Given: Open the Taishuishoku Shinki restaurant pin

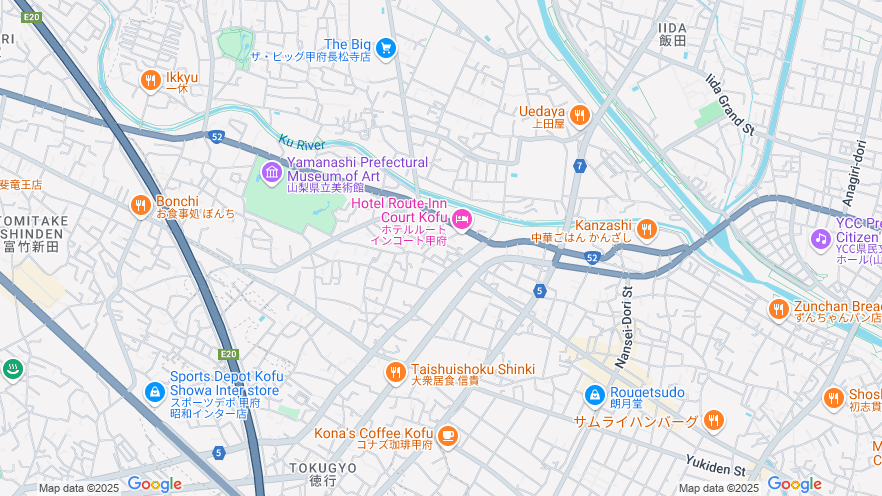Looking at the screenshot, I should point(396,373).
